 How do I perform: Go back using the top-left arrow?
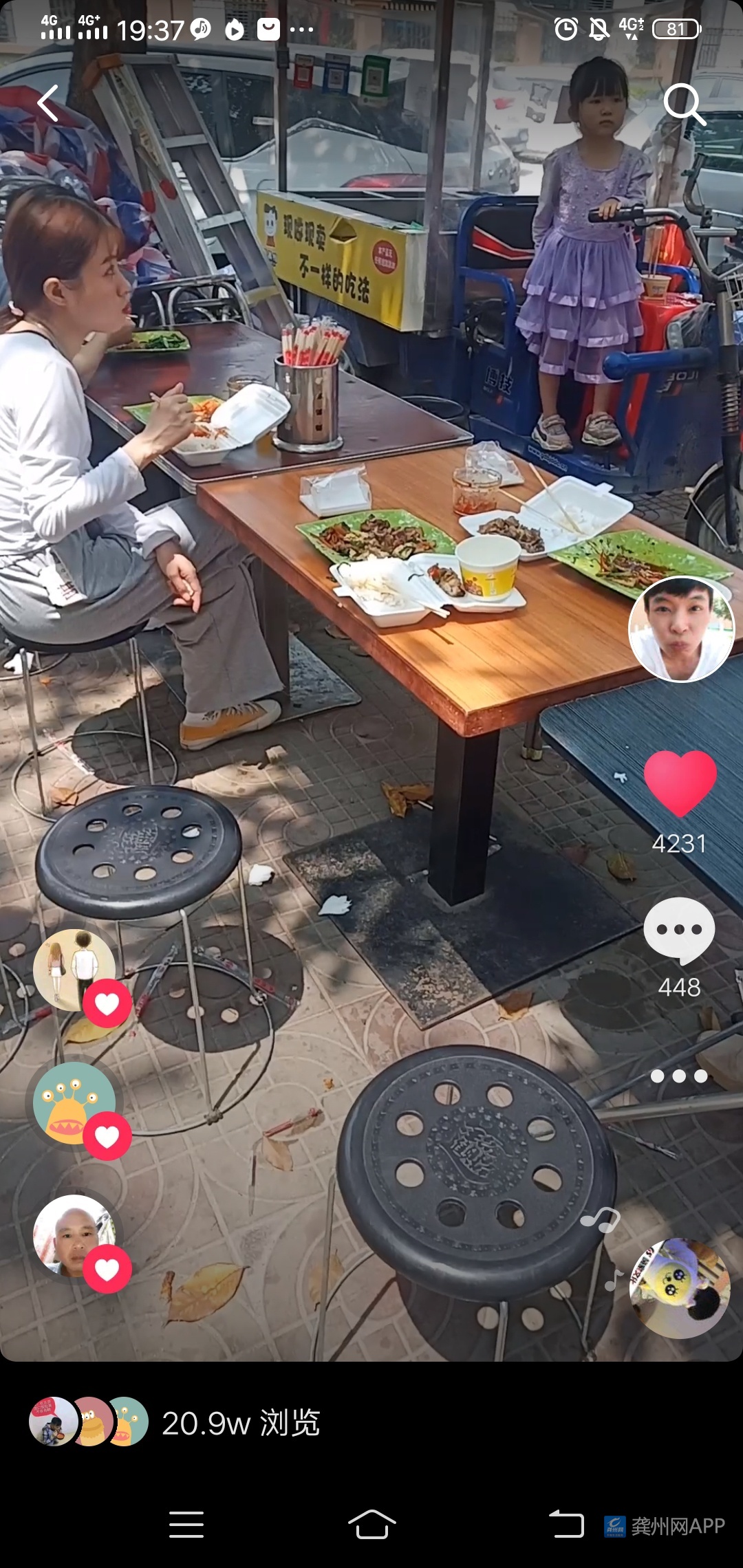[48, 104]
